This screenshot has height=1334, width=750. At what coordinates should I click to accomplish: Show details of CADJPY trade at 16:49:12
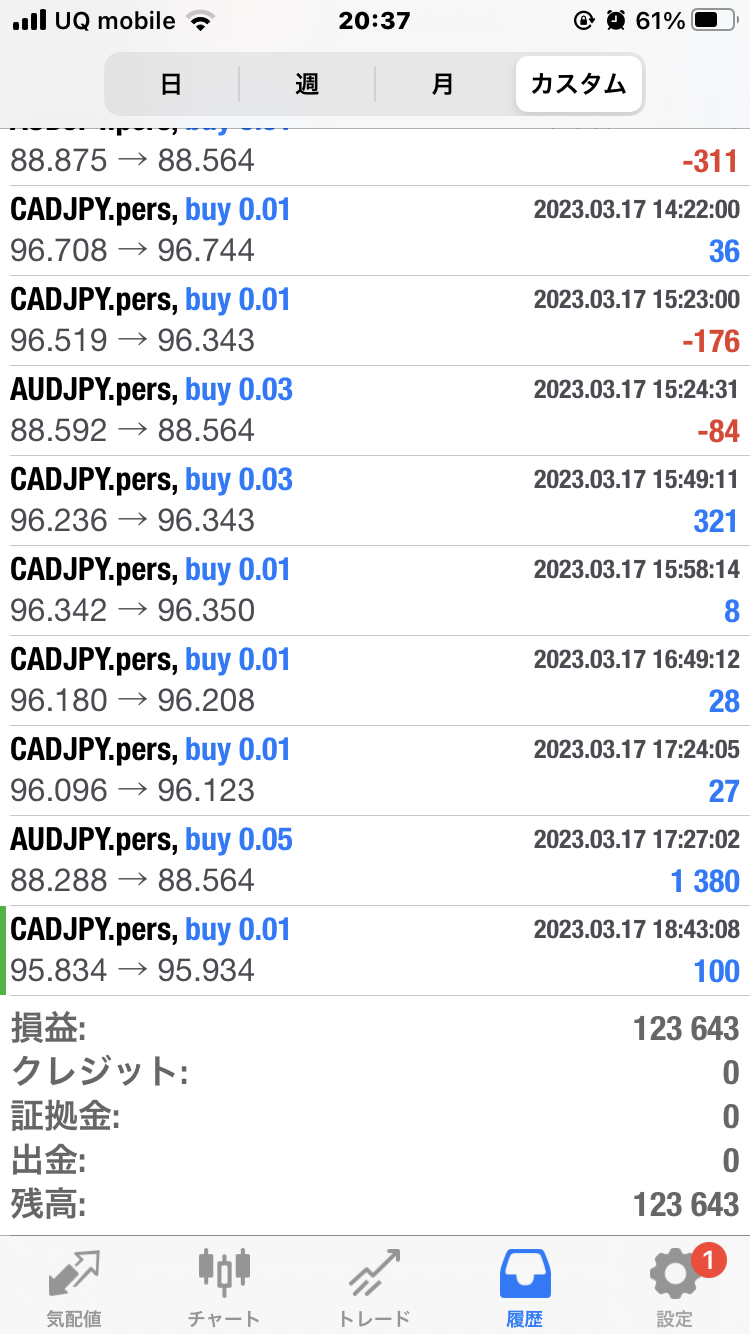pos(375,680)
